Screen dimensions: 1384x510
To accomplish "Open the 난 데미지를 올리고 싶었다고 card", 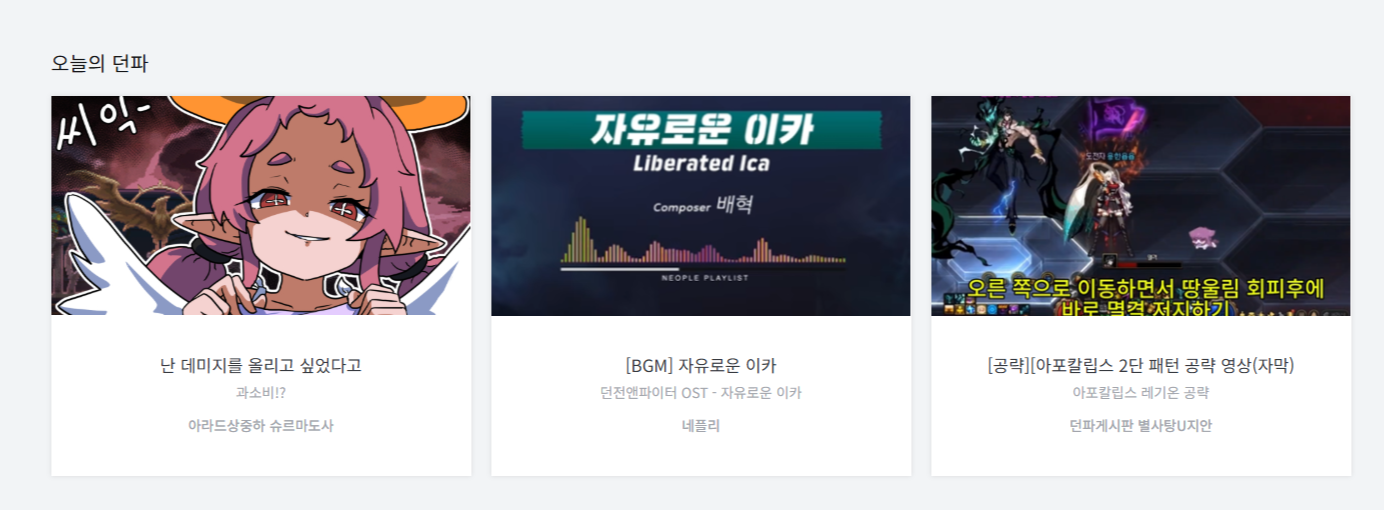I will 261,365.
